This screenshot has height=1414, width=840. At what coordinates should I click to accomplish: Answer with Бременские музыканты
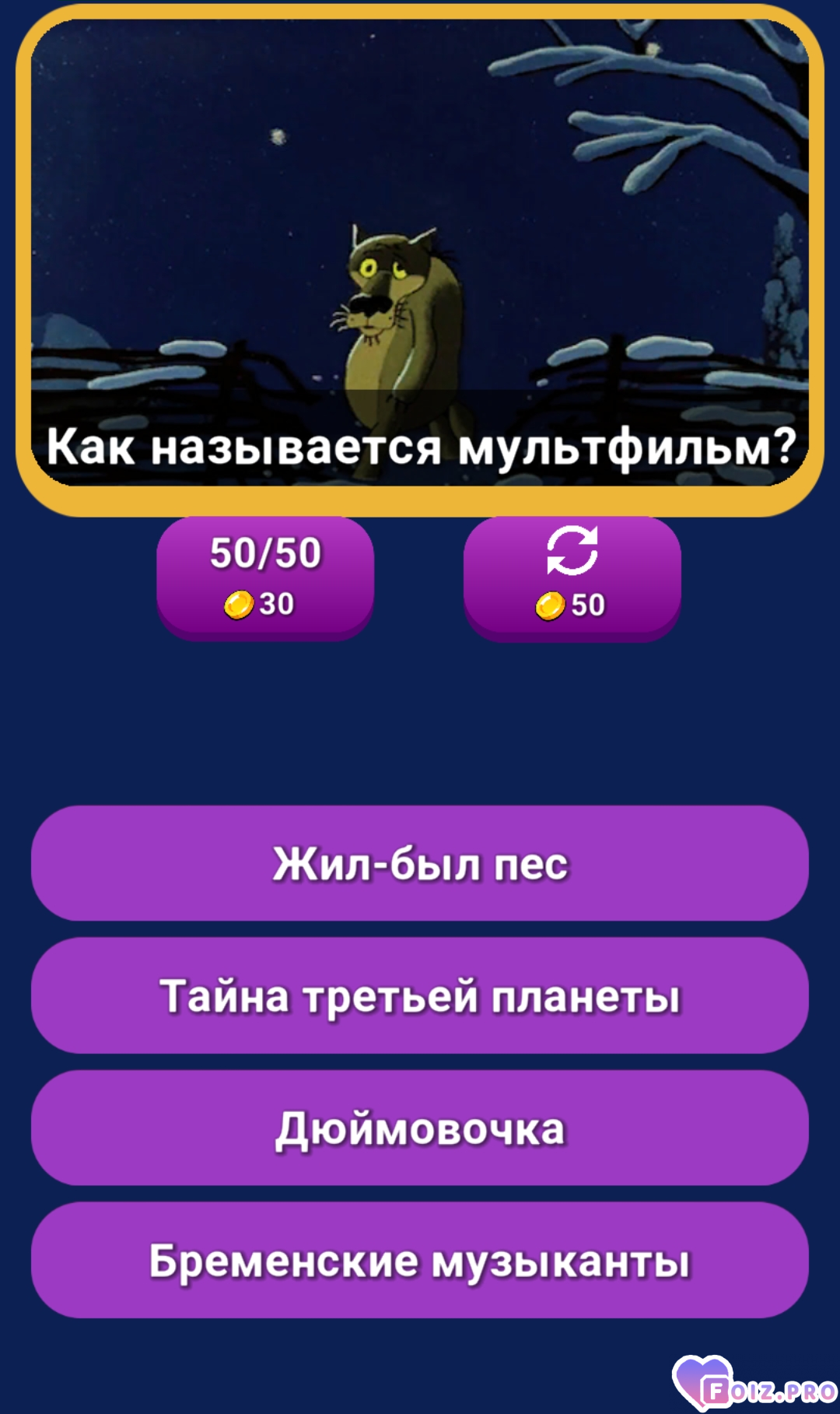420,1260
